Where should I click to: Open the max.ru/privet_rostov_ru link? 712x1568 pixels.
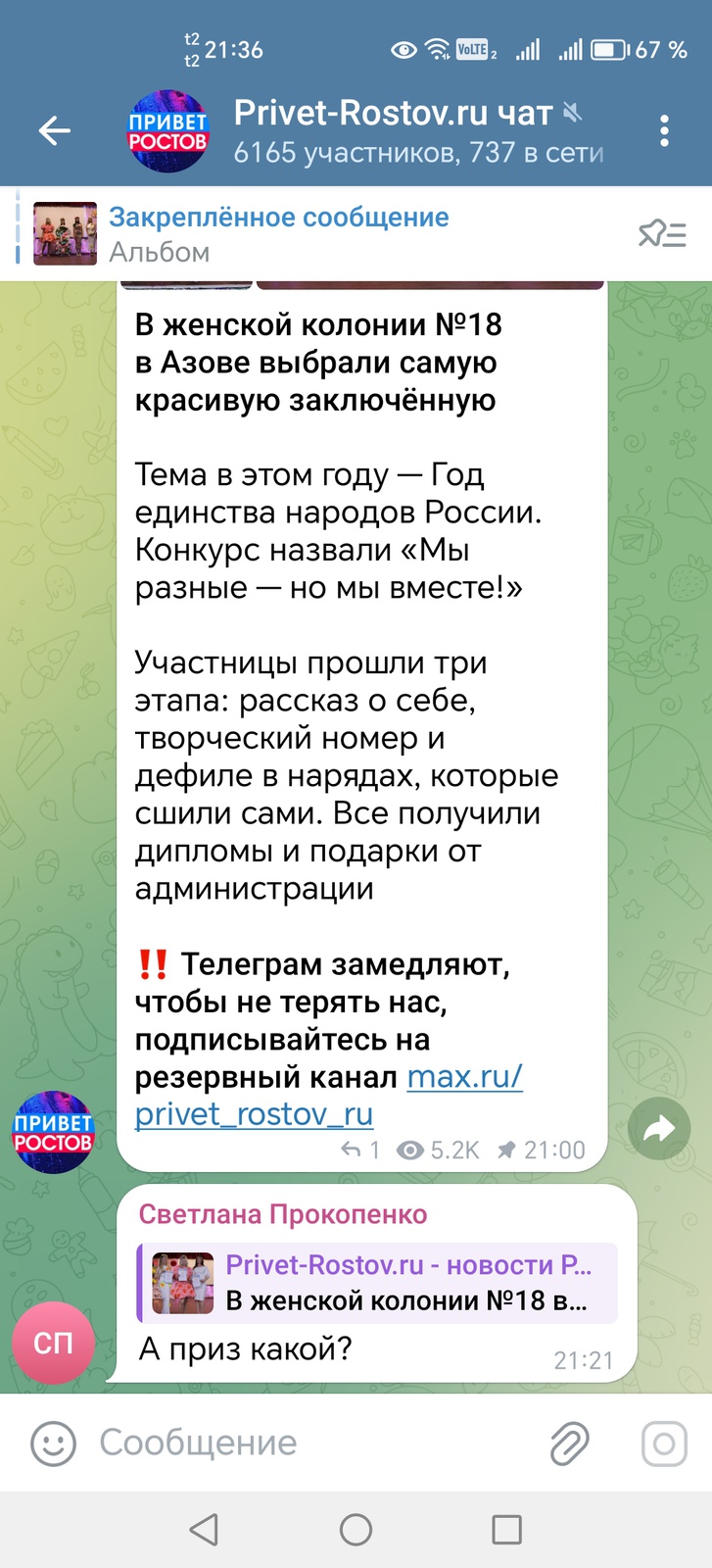[464, 1077]
